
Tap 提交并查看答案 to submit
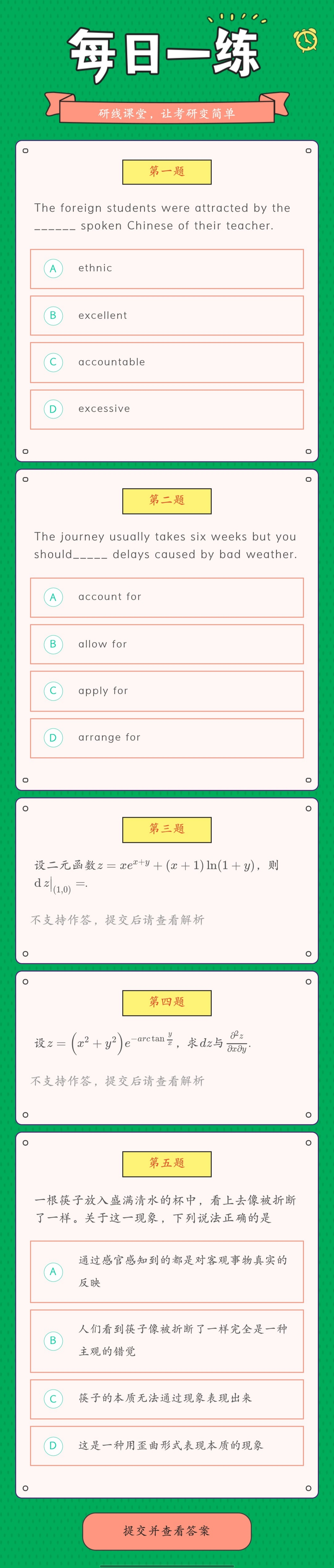pos(166,1530)
